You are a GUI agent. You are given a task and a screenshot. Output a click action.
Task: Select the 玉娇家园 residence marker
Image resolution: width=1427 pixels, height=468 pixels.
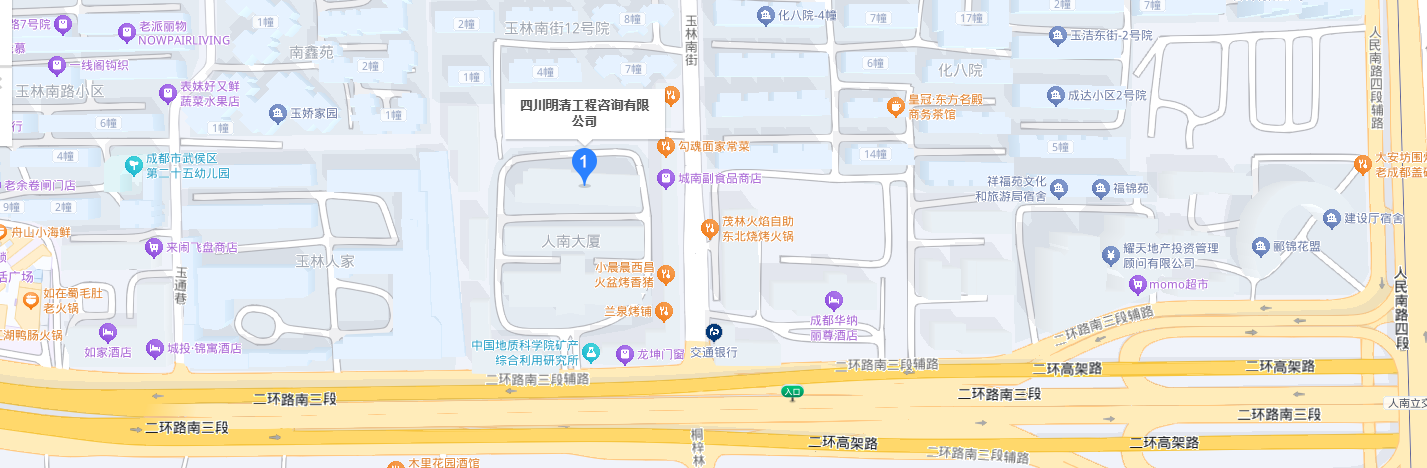point(277,113)
